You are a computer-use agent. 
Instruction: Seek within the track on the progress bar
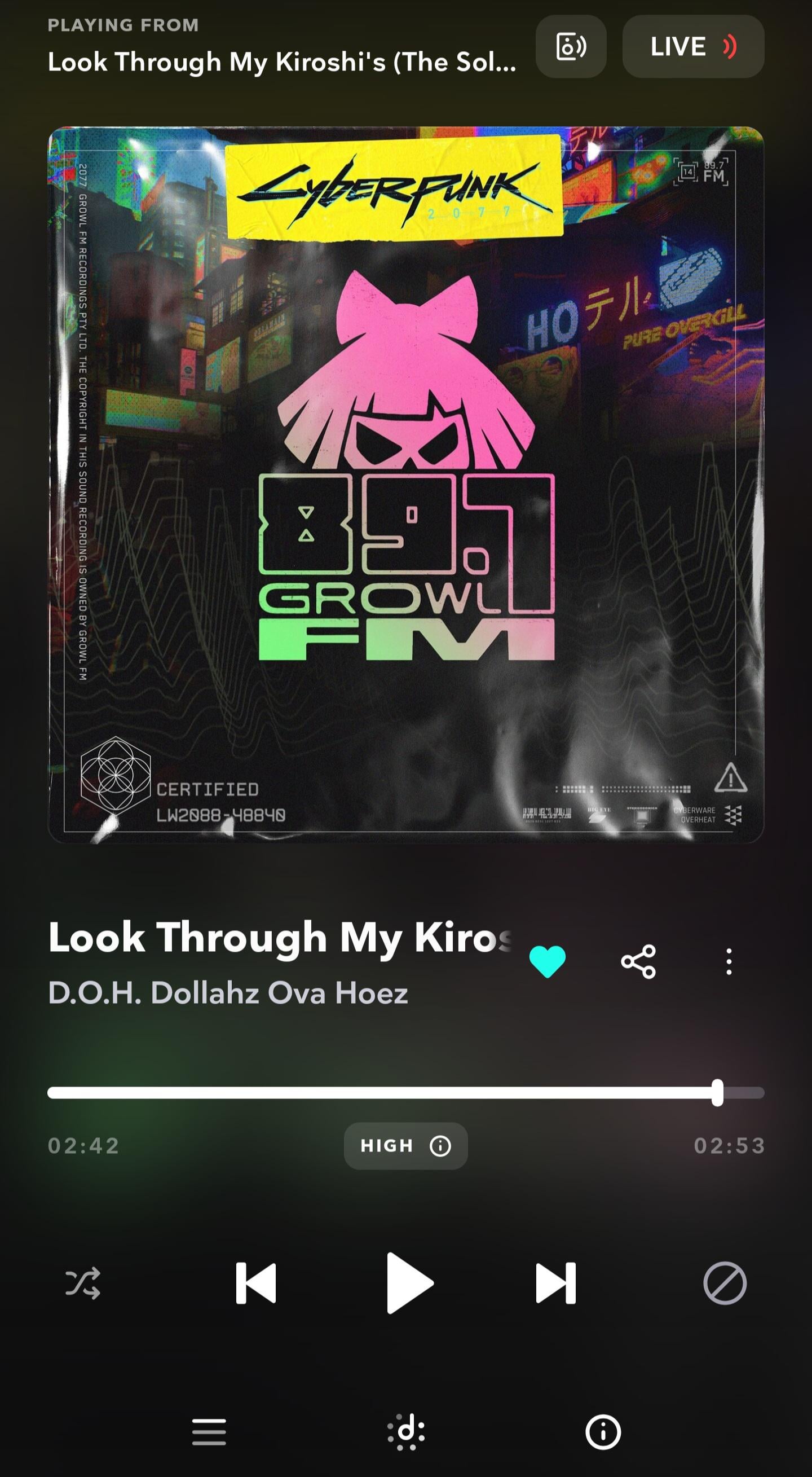405,1092
